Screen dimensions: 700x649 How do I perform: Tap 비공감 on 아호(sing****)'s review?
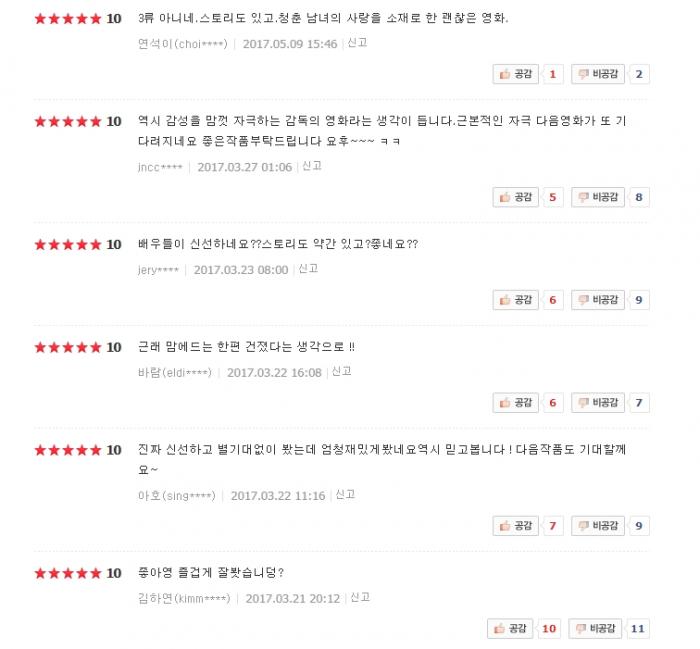coord(598,526)
